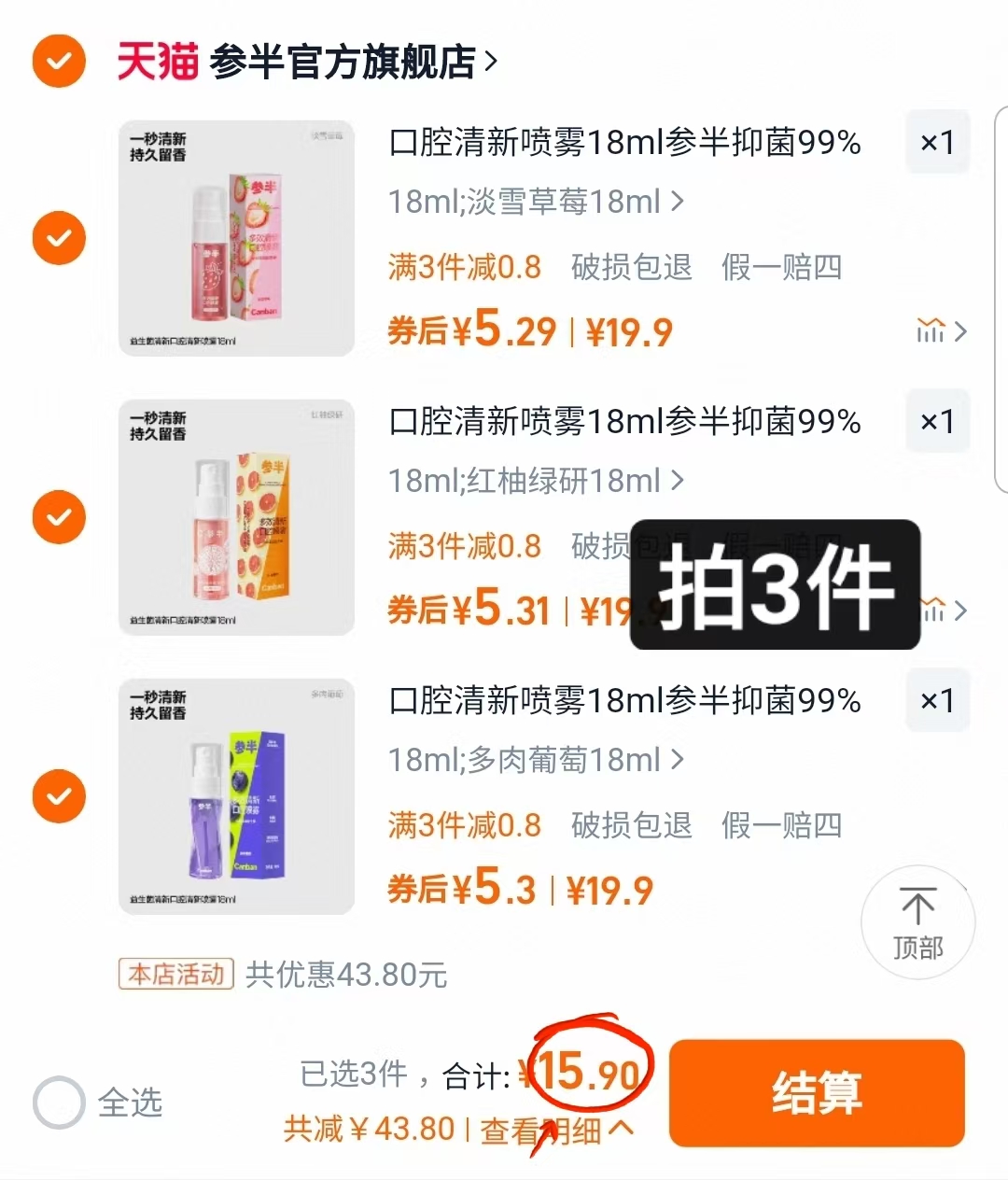
Task: Click the Tmall logo
Action: (157, 59)
